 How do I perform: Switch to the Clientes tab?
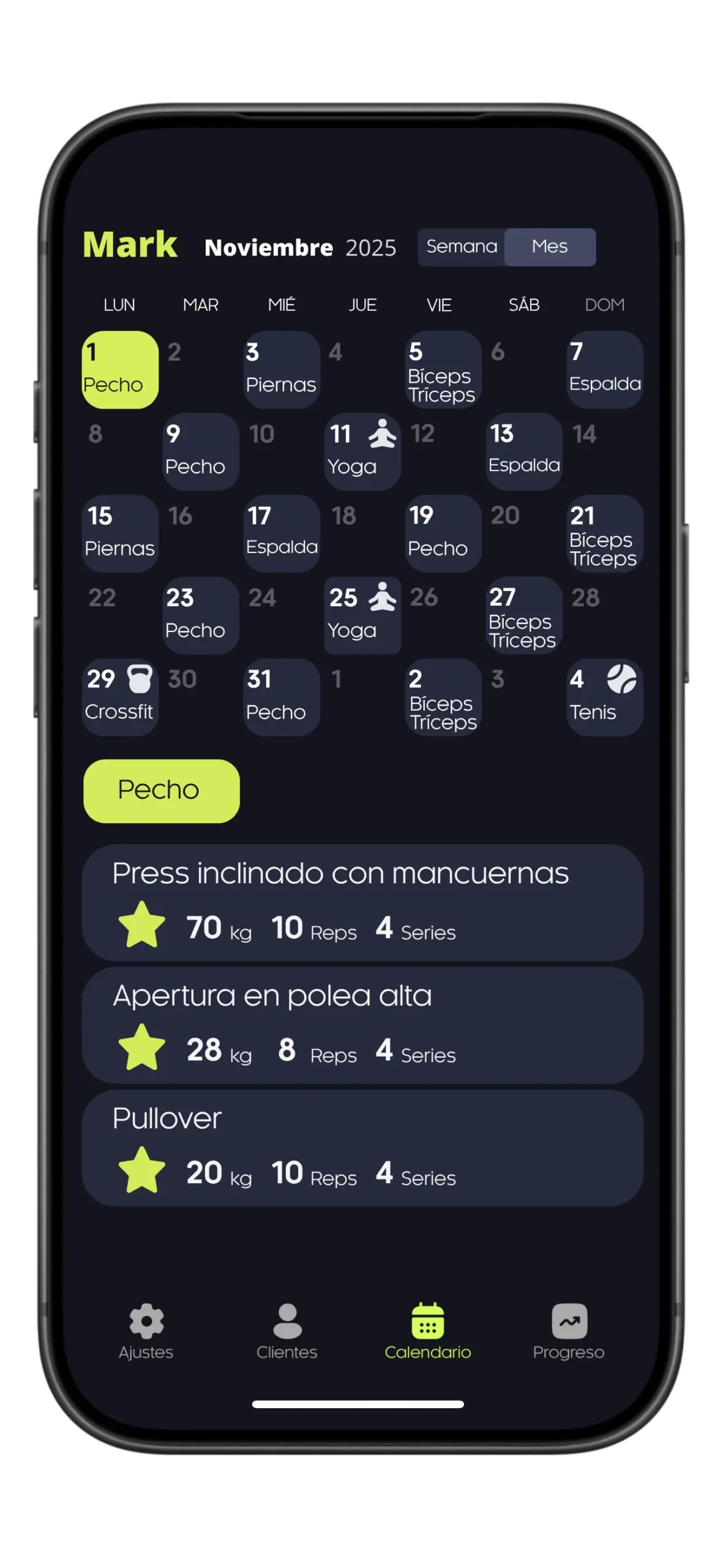coord(287,1332)
